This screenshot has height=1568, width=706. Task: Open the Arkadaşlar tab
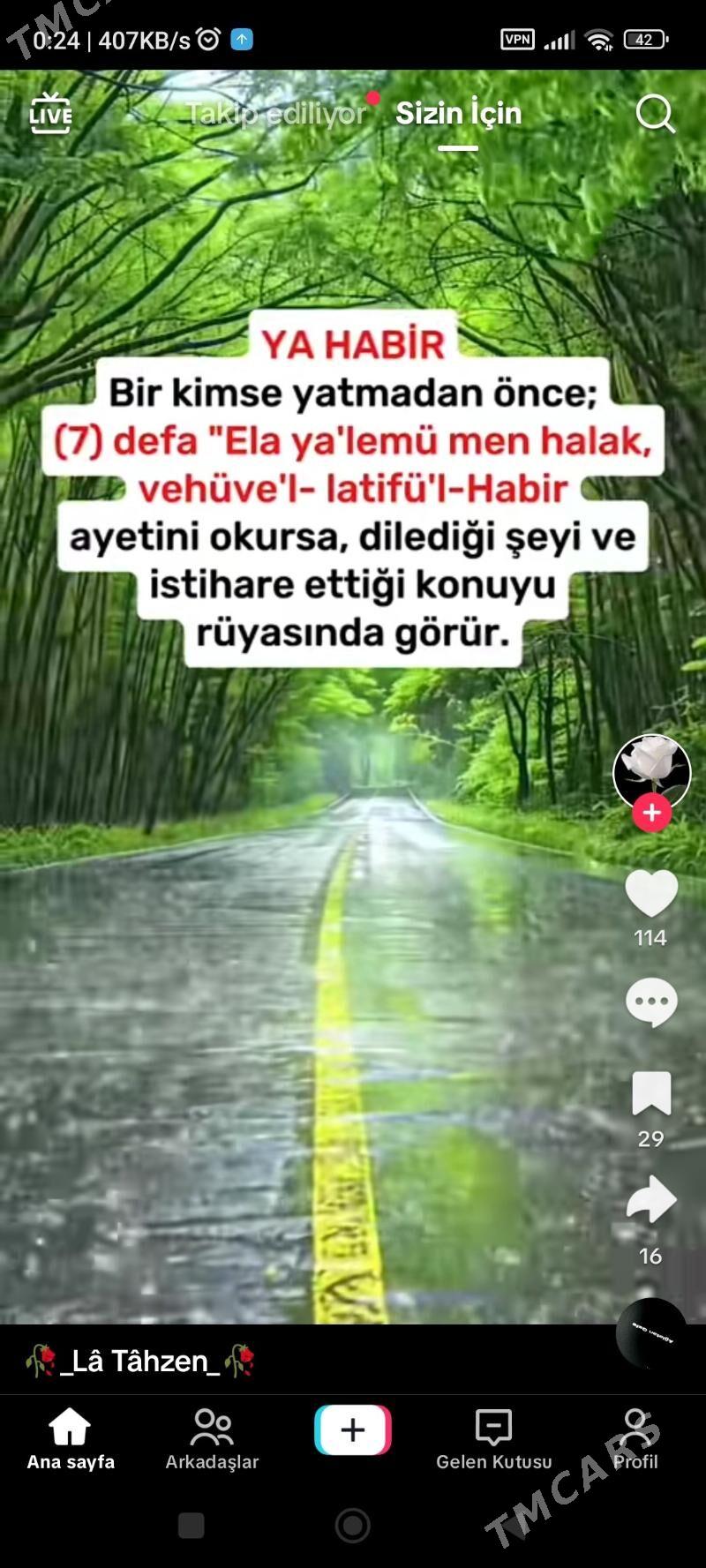[212, 1440]
